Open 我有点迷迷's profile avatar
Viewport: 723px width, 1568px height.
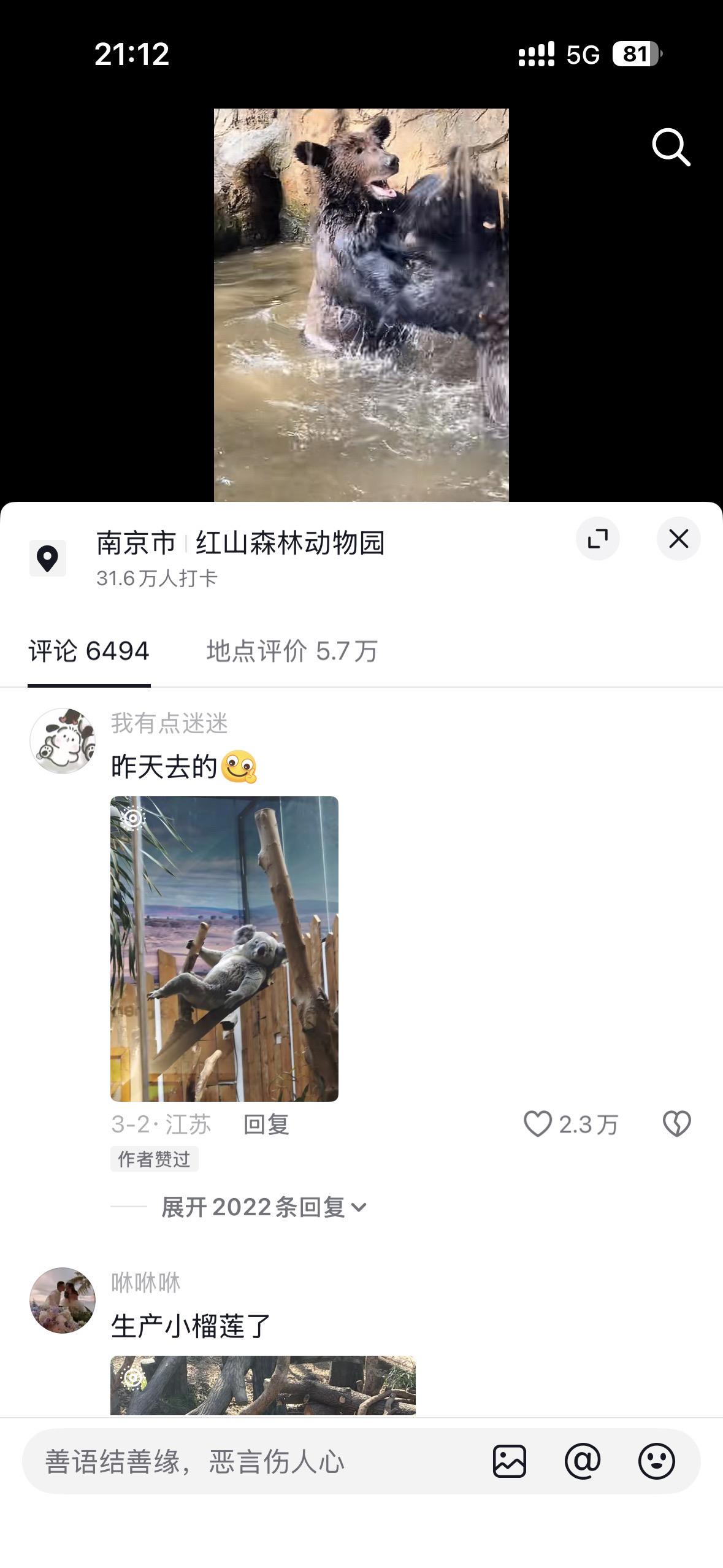pos(63,740)
